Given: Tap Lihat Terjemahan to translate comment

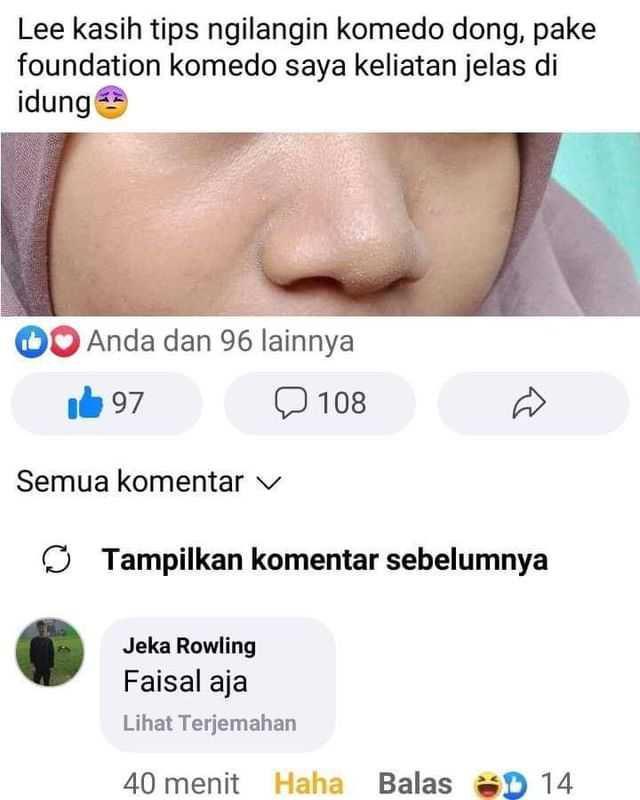Looking at the screenshot, I should click(209, 723).
